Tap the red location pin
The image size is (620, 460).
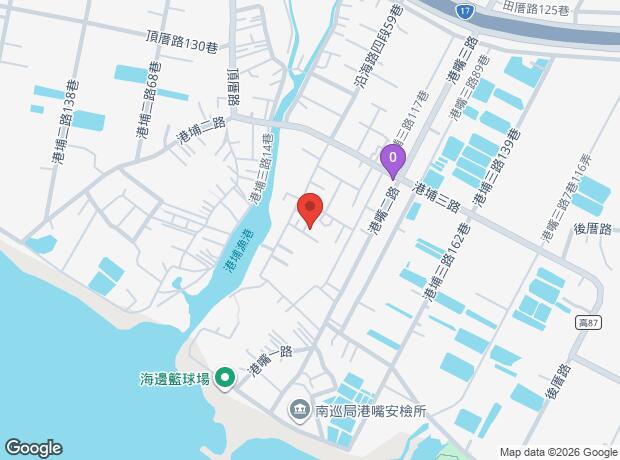click(310, 208)
